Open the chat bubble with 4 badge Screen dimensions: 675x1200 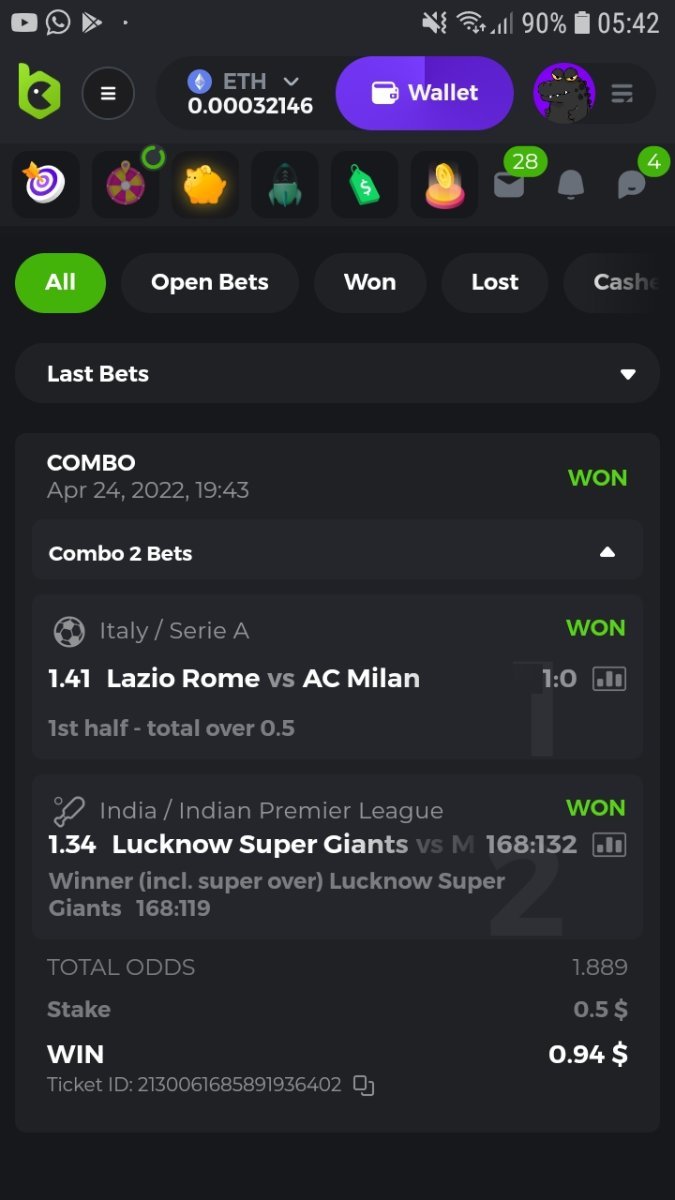(x=632, y=184)
